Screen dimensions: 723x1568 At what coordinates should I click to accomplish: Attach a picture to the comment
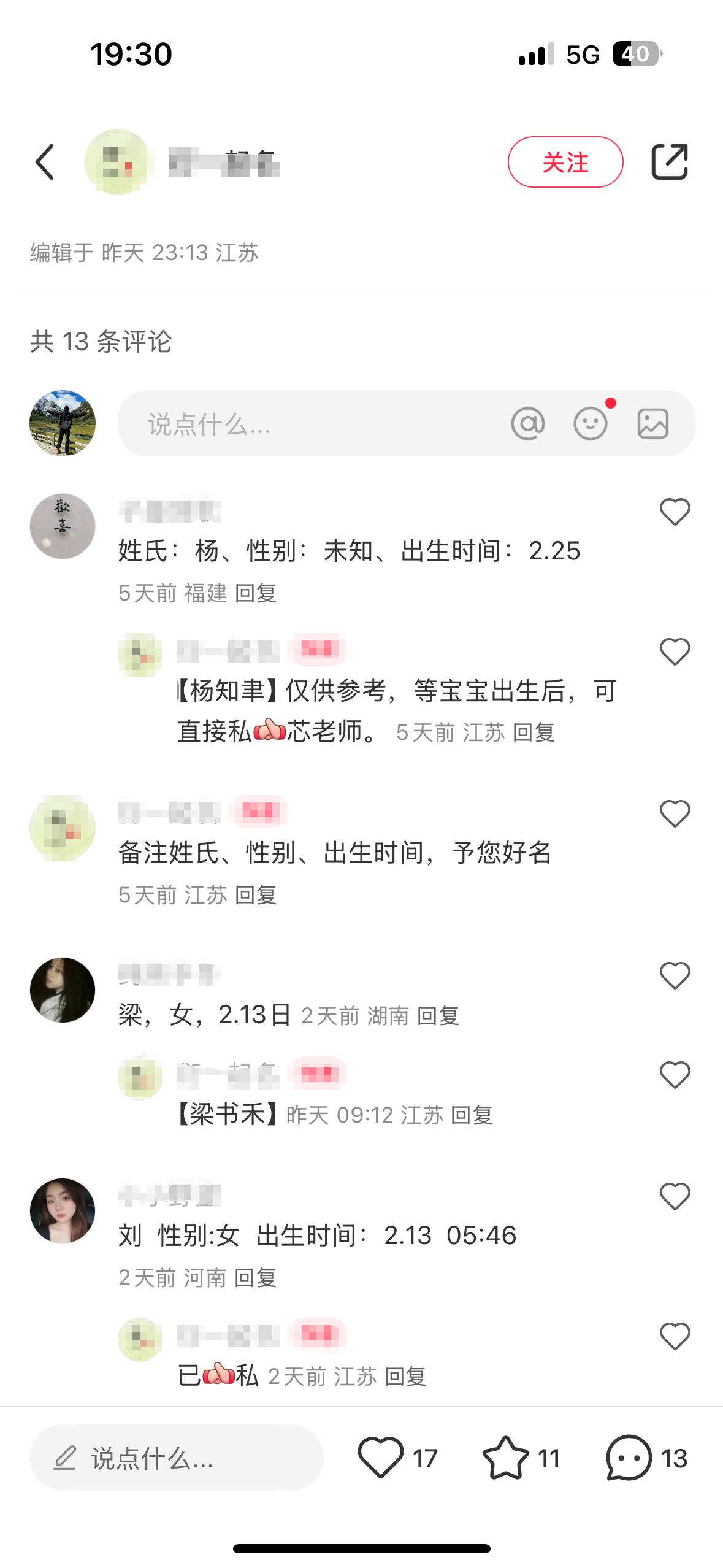coord(652,424)
